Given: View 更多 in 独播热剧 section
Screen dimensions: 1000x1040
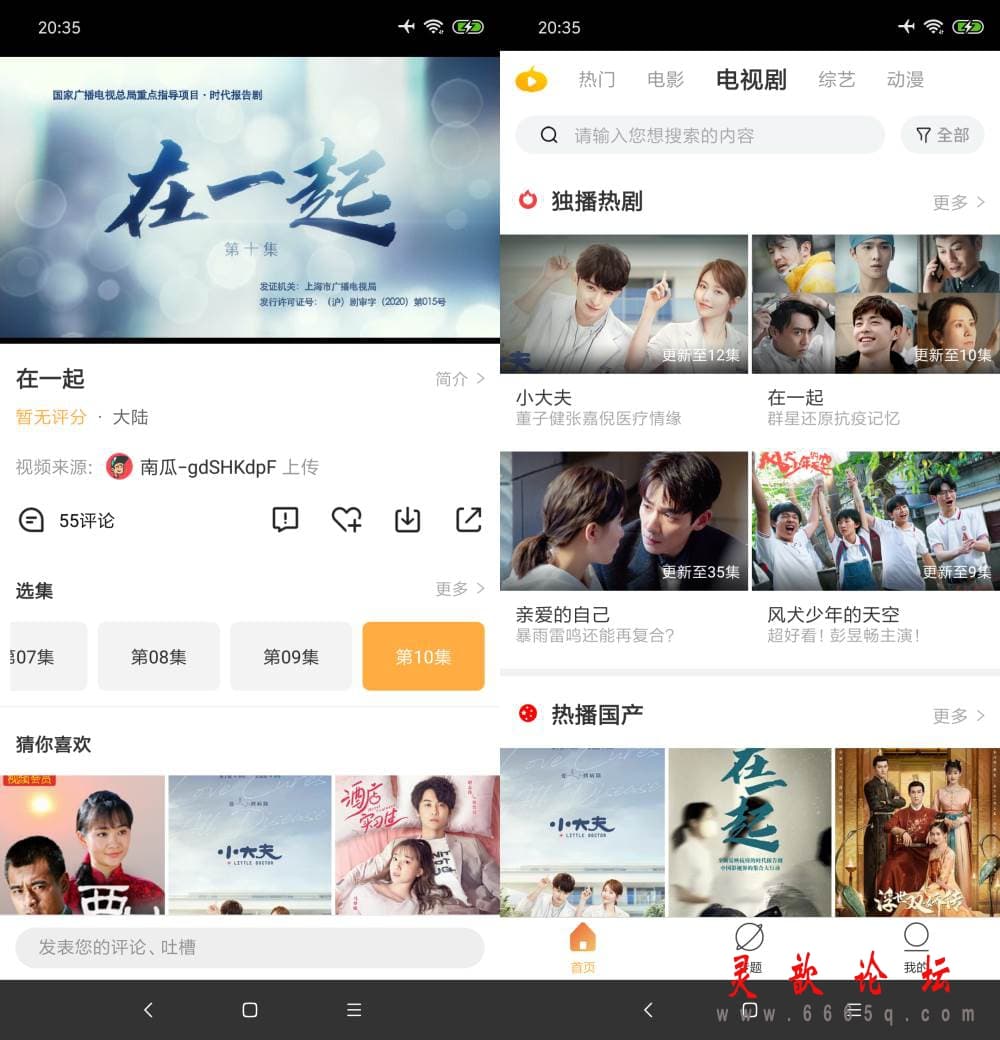Looking at the screenshot, I should click(x=958, y=202).
